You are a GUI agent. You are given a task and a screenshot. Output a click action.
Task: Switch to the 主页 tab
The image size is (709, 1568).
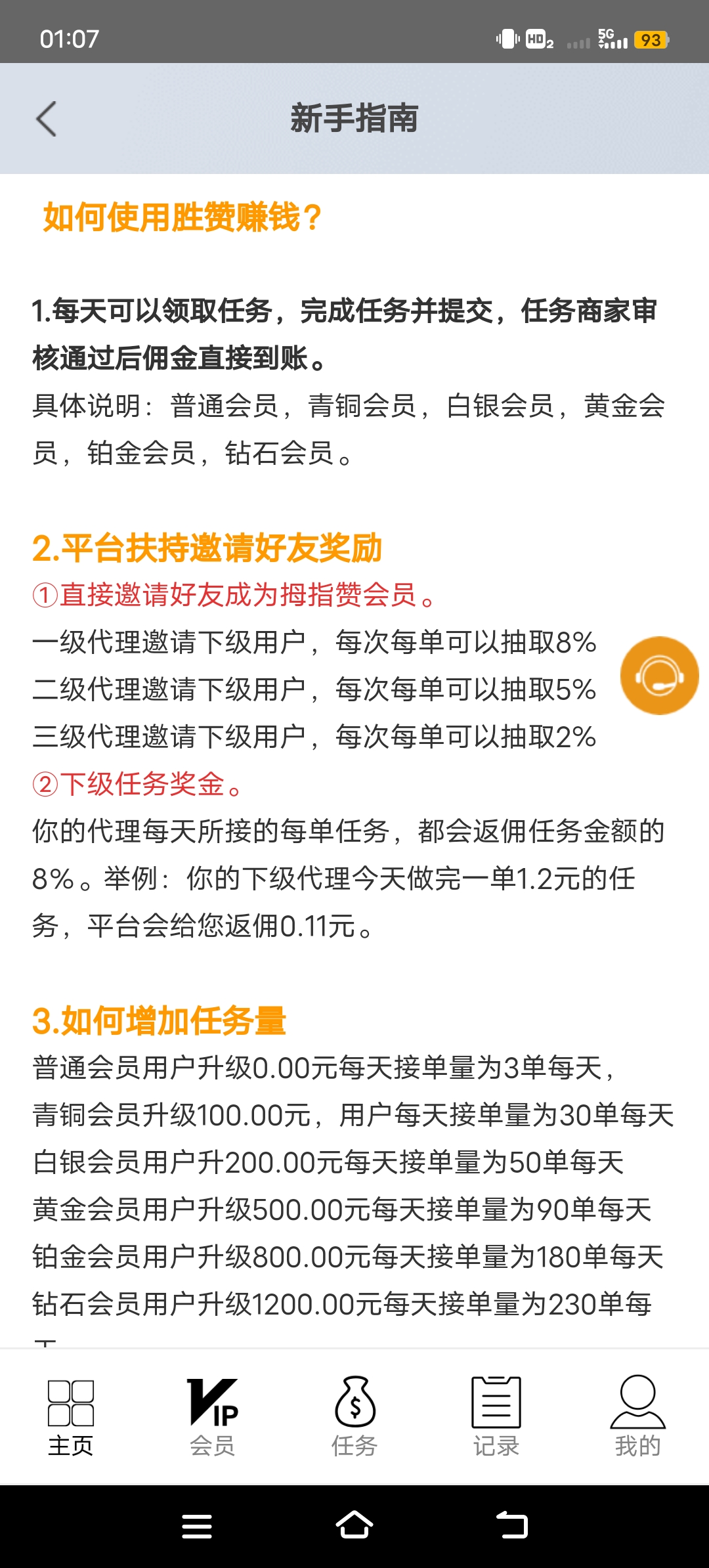[71, 1417]
